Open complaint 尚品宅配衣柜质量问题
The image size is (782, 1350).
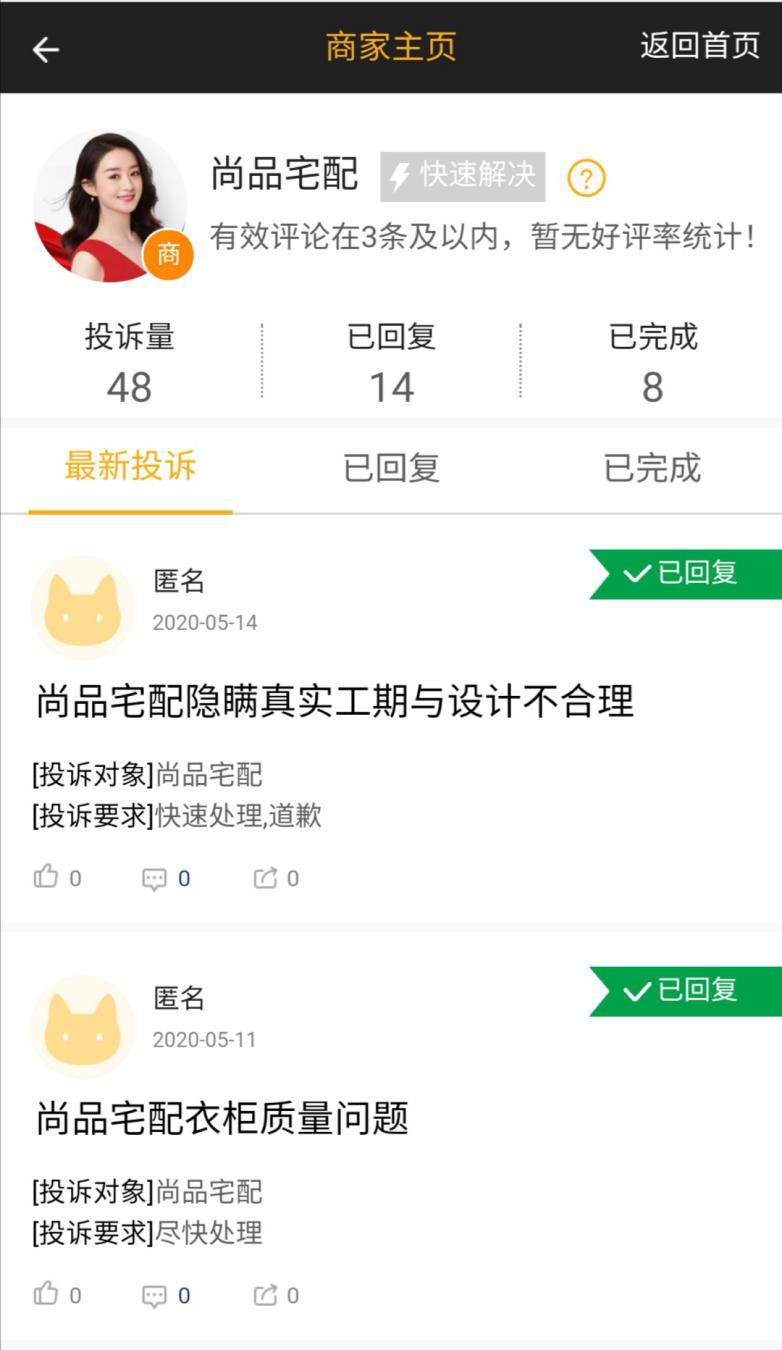[222, 1119]
